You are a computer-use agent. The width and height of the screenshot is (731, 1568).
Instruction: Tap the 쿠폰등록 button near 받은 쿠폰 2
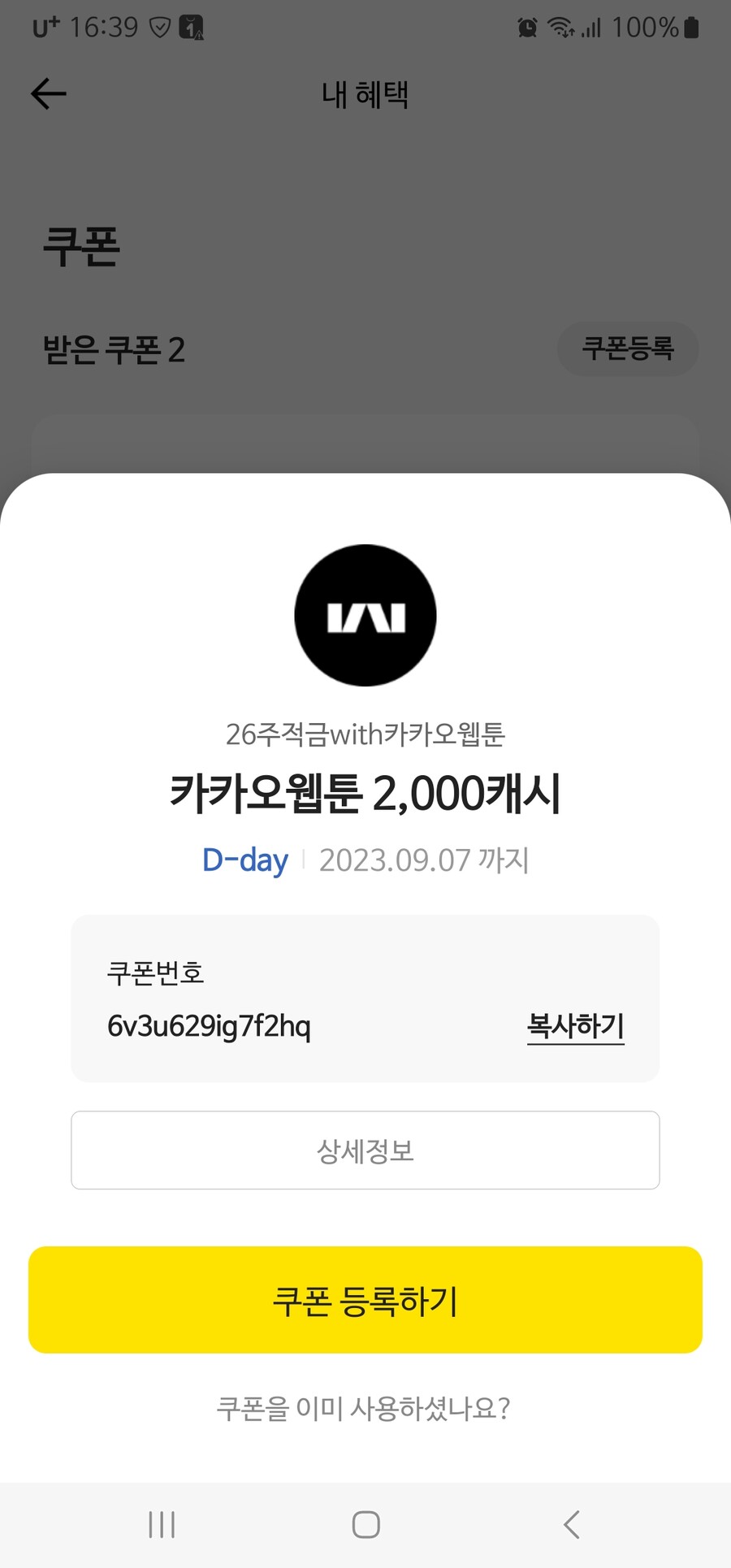pyautogui.click(x=628, y=349)
